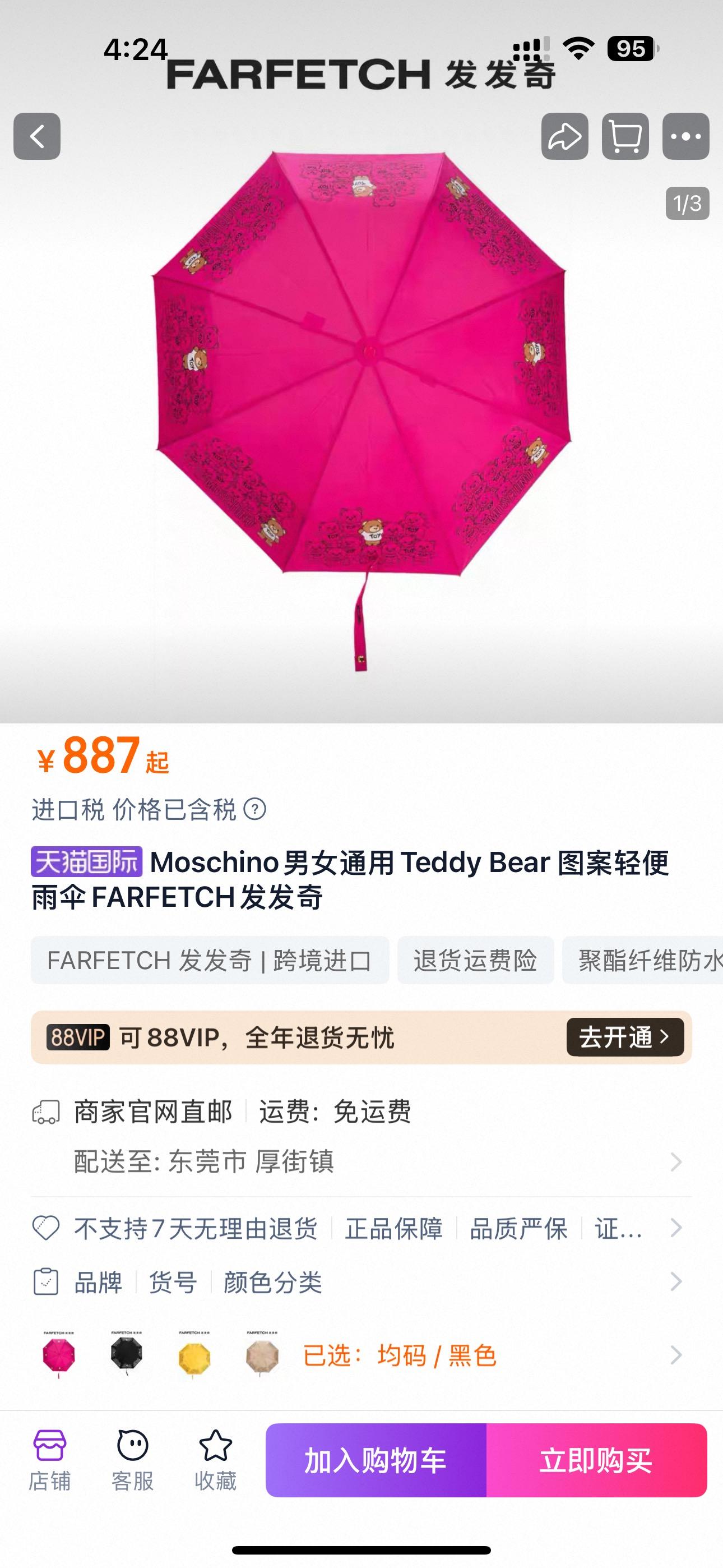This screenshot has height=1568, width=723.
Task: Tap 去开通 to activate 88VIP
Action: [624, 1037]
